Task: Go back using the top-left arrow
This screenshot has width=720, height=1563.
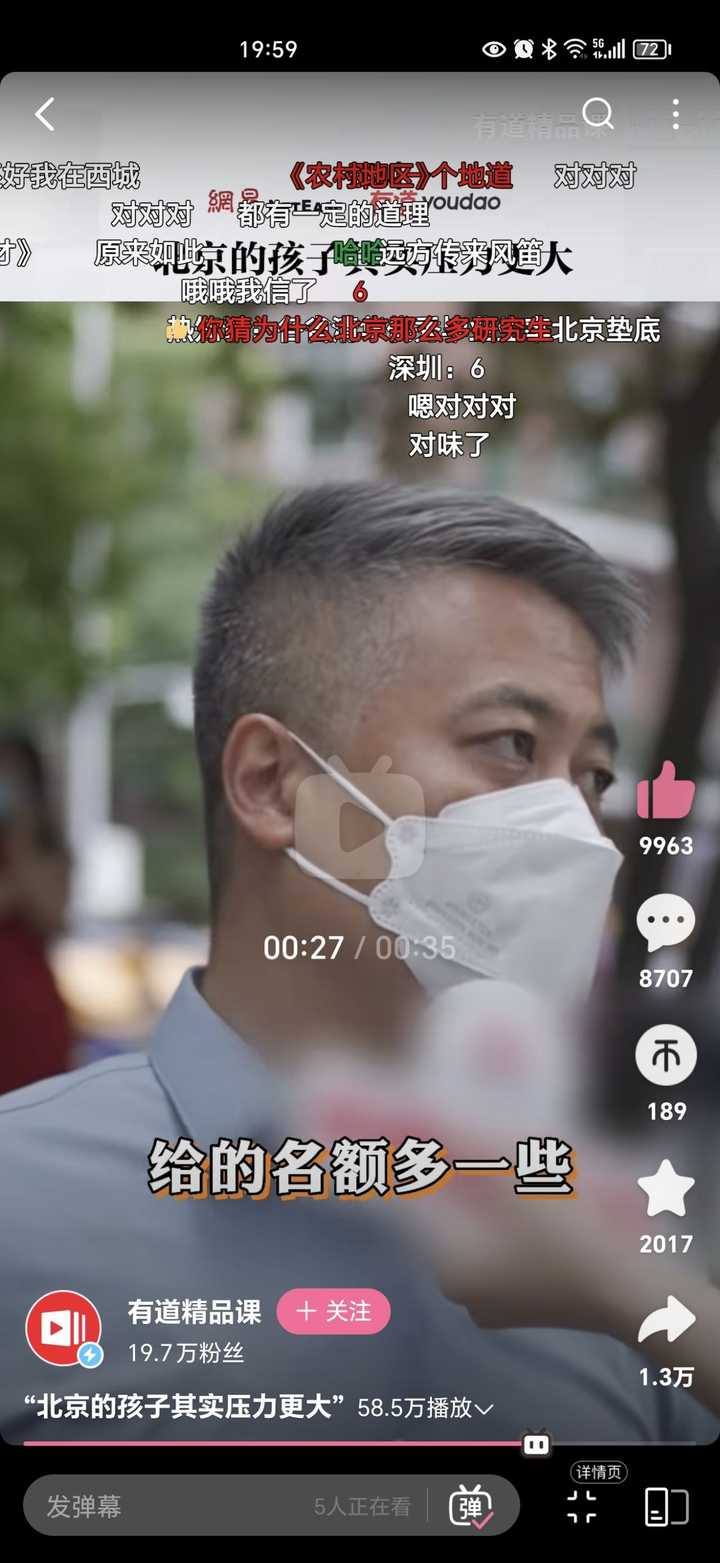Action: [45, 114]
